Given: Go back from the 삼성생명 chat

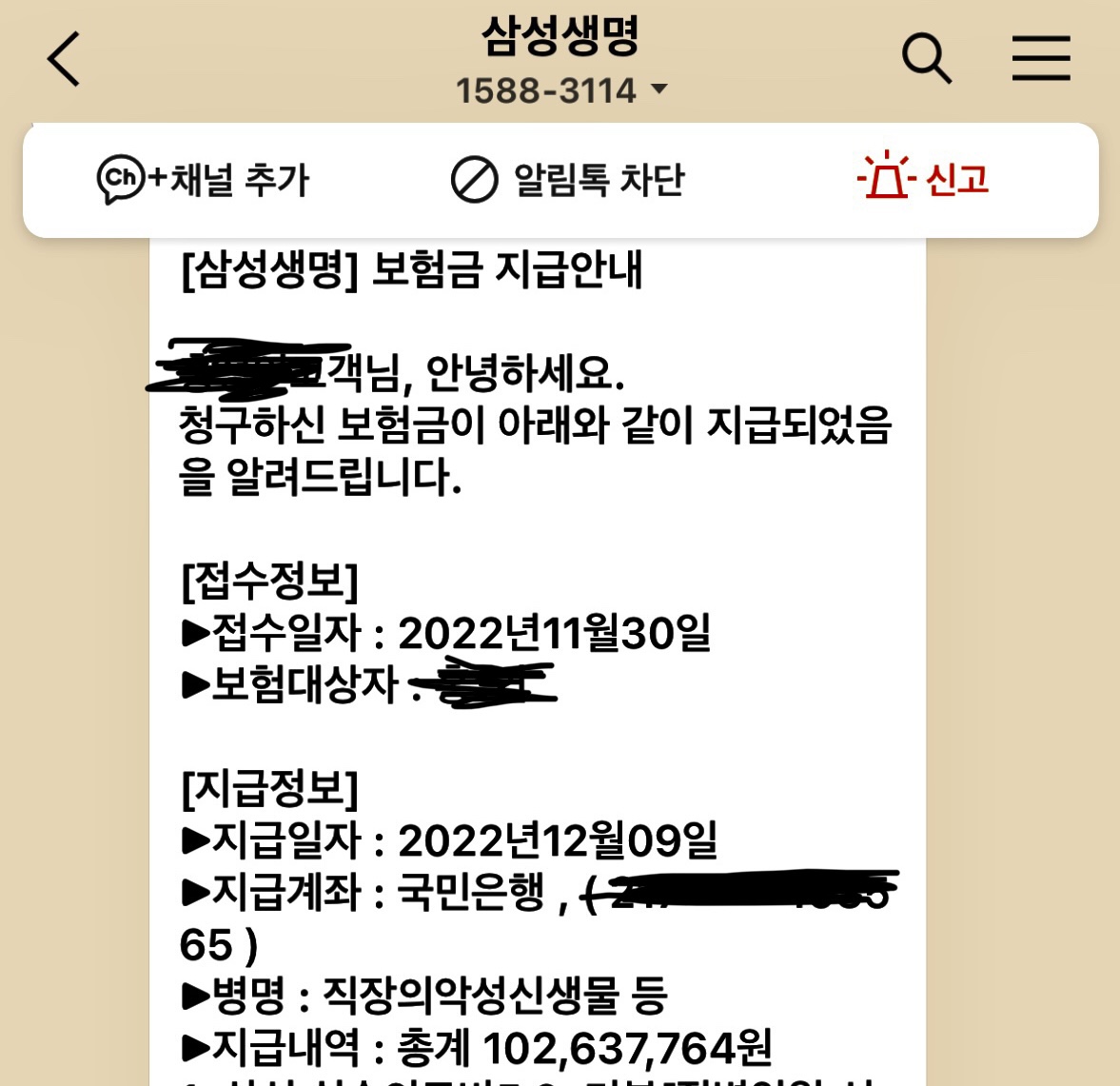Looking at the screenshot, I should tap(64, 59).
